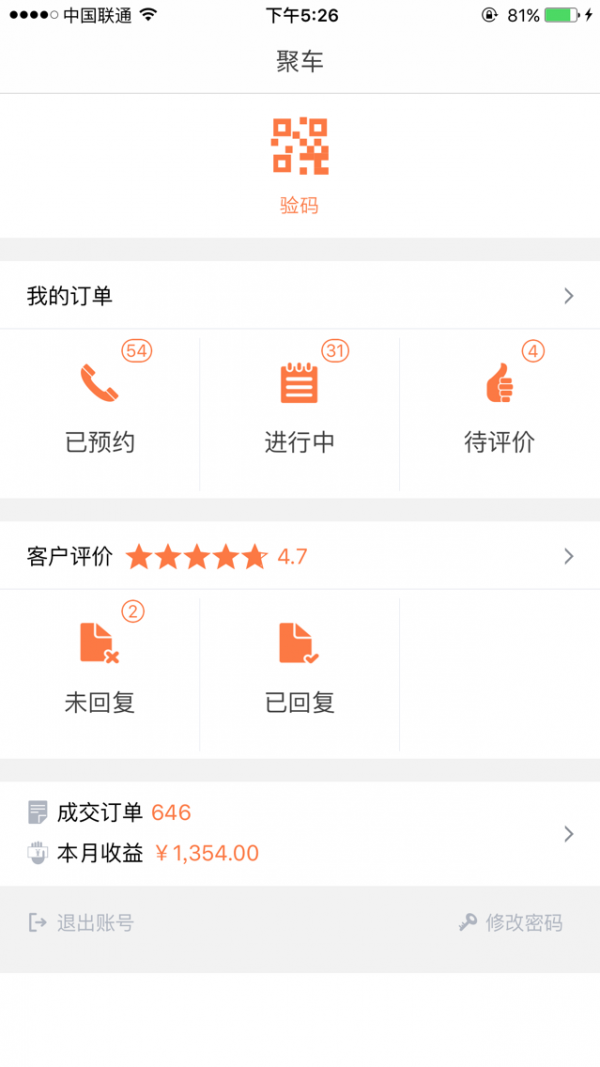Open the 我的订单 row

pyautogui.click(x=300, y=295)
